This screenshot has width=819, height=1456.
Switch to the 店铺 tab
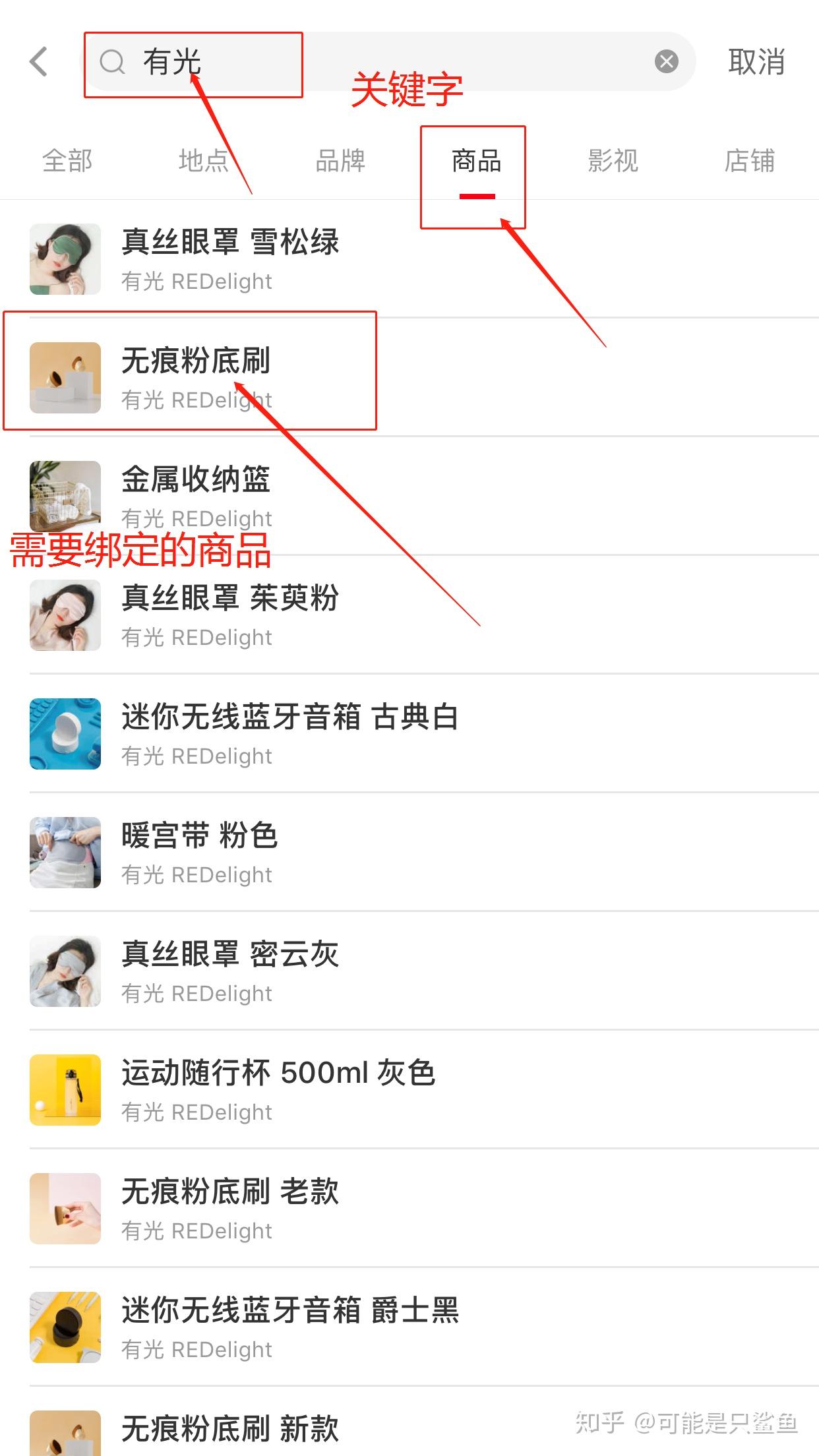click(x=749, y=161)
